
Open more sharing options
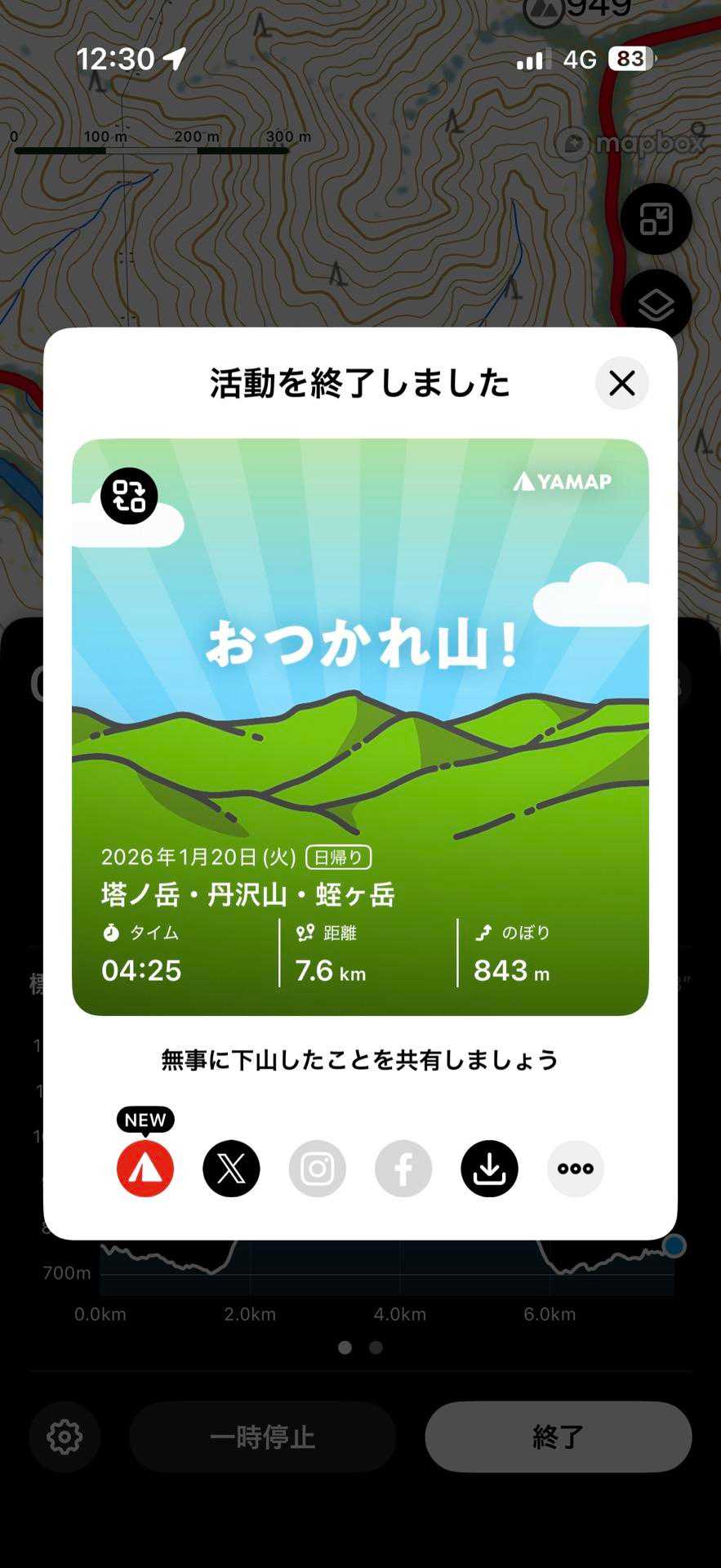point(576,1169)
